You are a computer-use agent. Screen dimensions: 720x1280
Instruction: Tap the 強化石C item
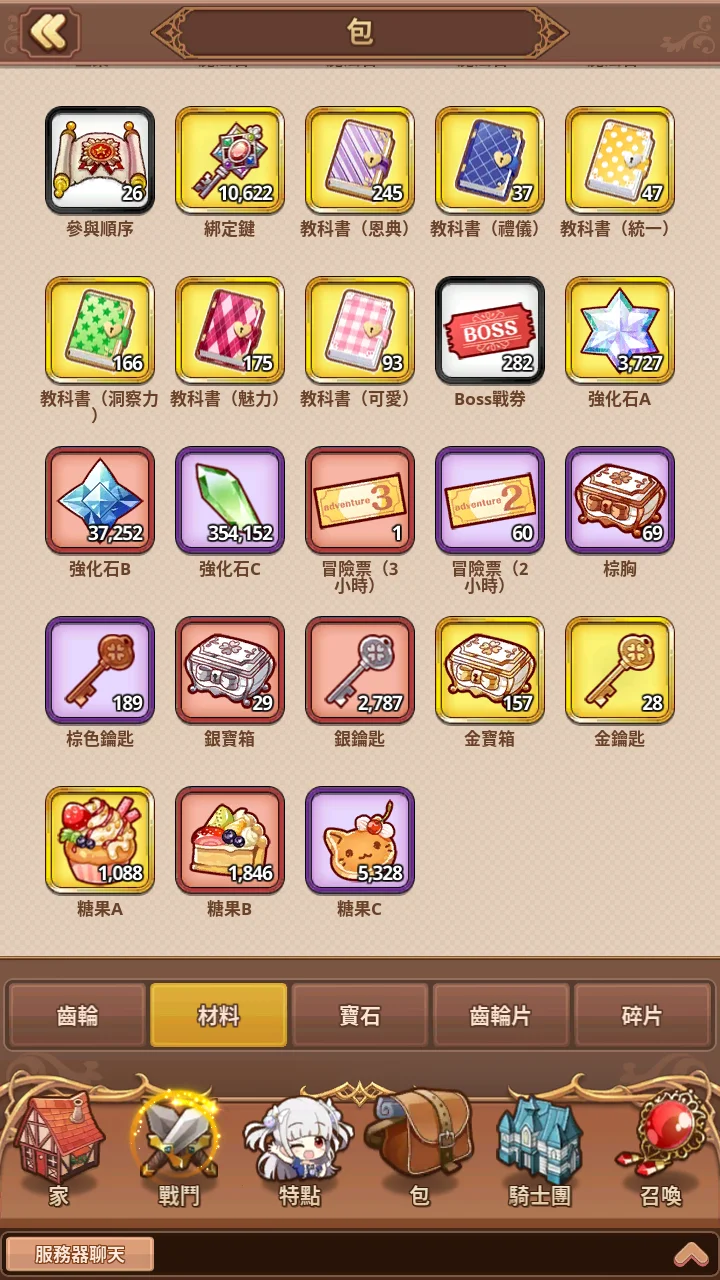pos(230,500)
